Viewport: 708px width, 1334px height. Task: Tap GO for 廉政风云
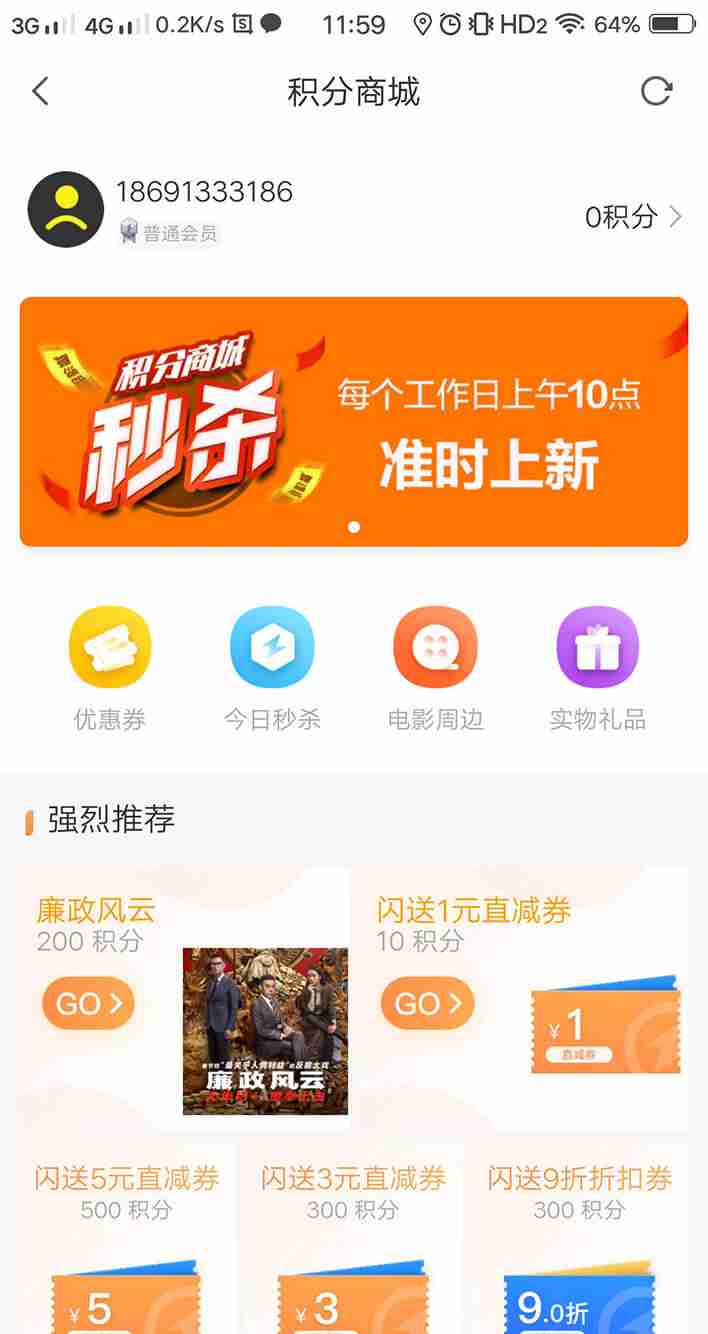point(88,1003)
